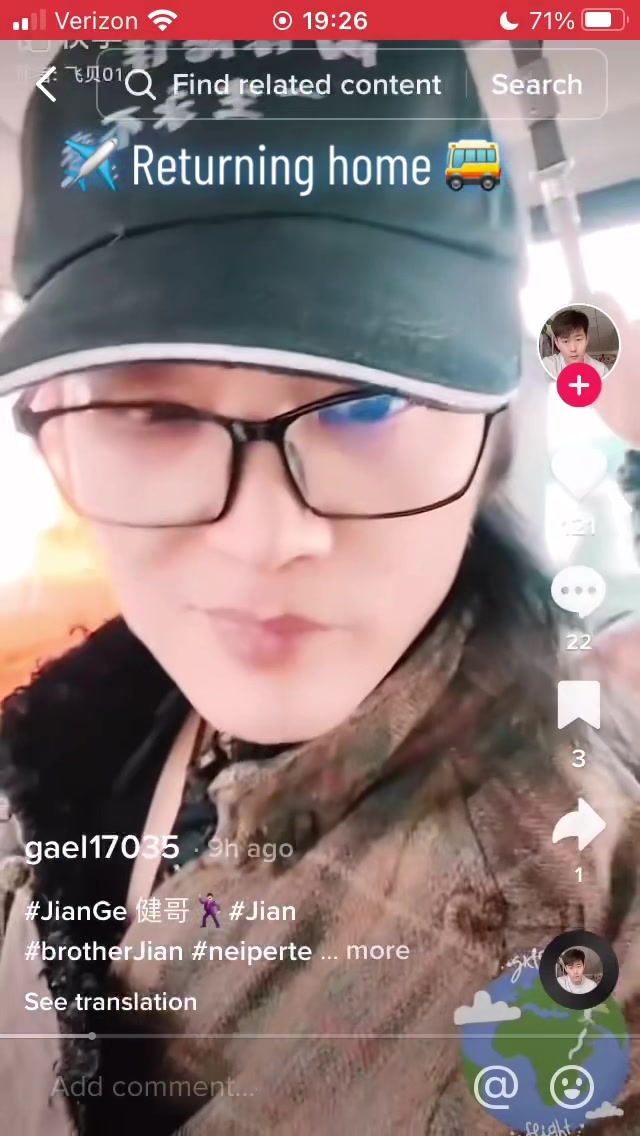Open the emoji picker for comments
Image resolution: width=640 pixels, height=1136 pixels.
coord(571,1086)
